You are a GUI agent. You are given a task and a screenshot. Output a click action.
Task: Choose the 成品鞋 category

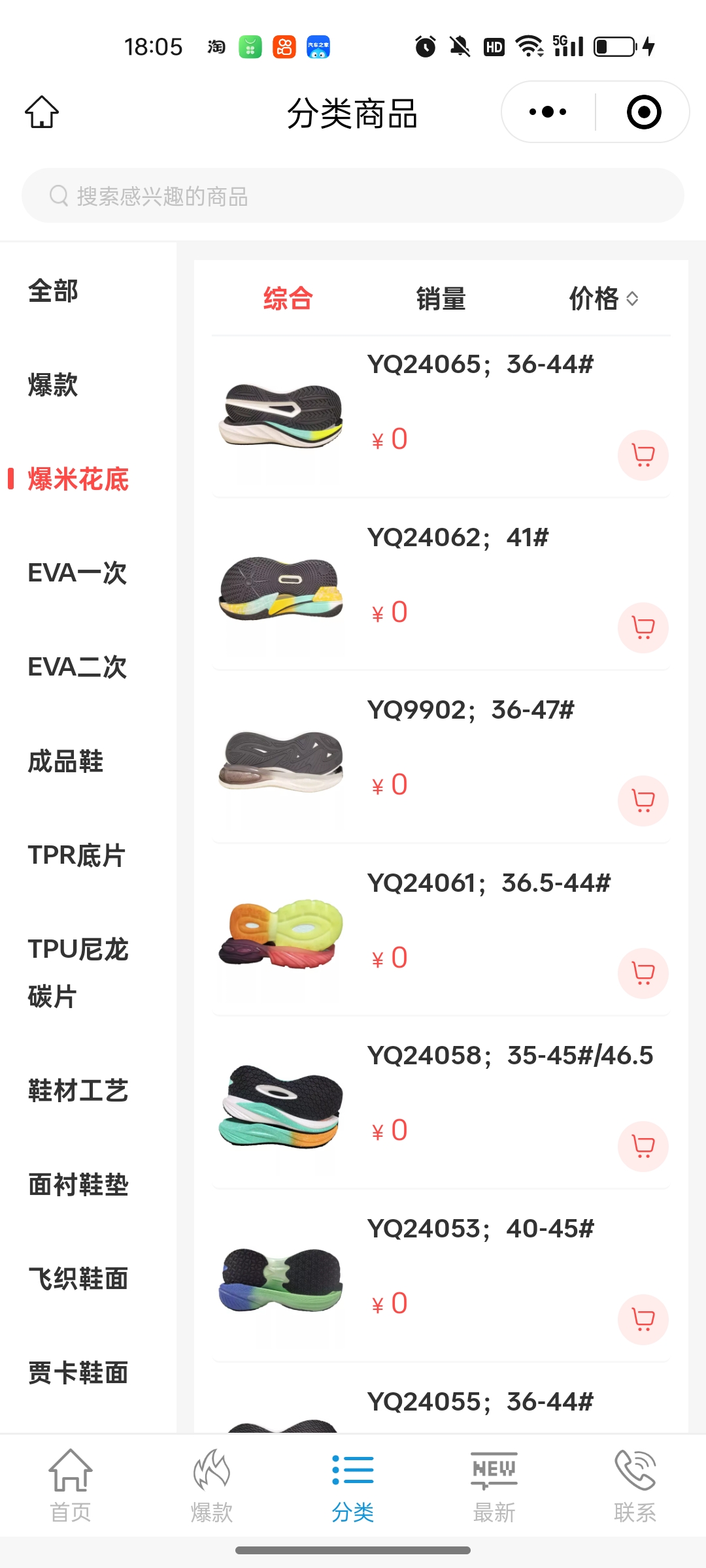pyautogui.click(x=65, y=762)
